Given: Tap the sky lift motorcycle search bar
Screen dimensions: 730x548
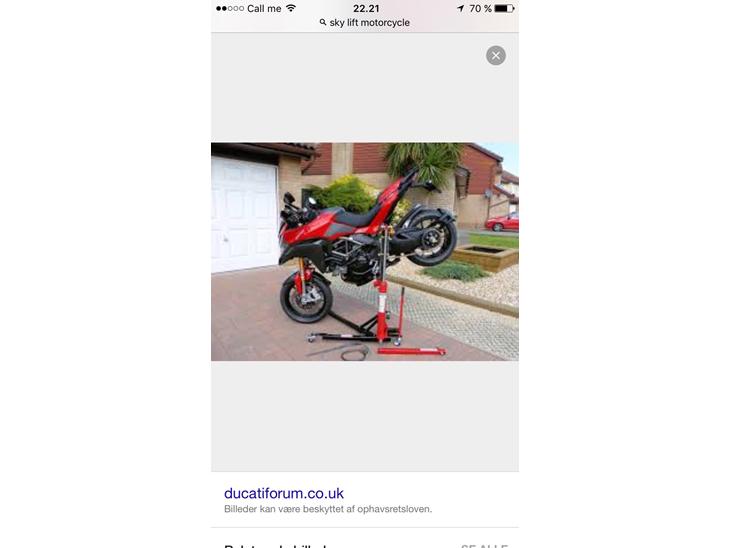Looking at the screenshot, I should click(365, 22).
